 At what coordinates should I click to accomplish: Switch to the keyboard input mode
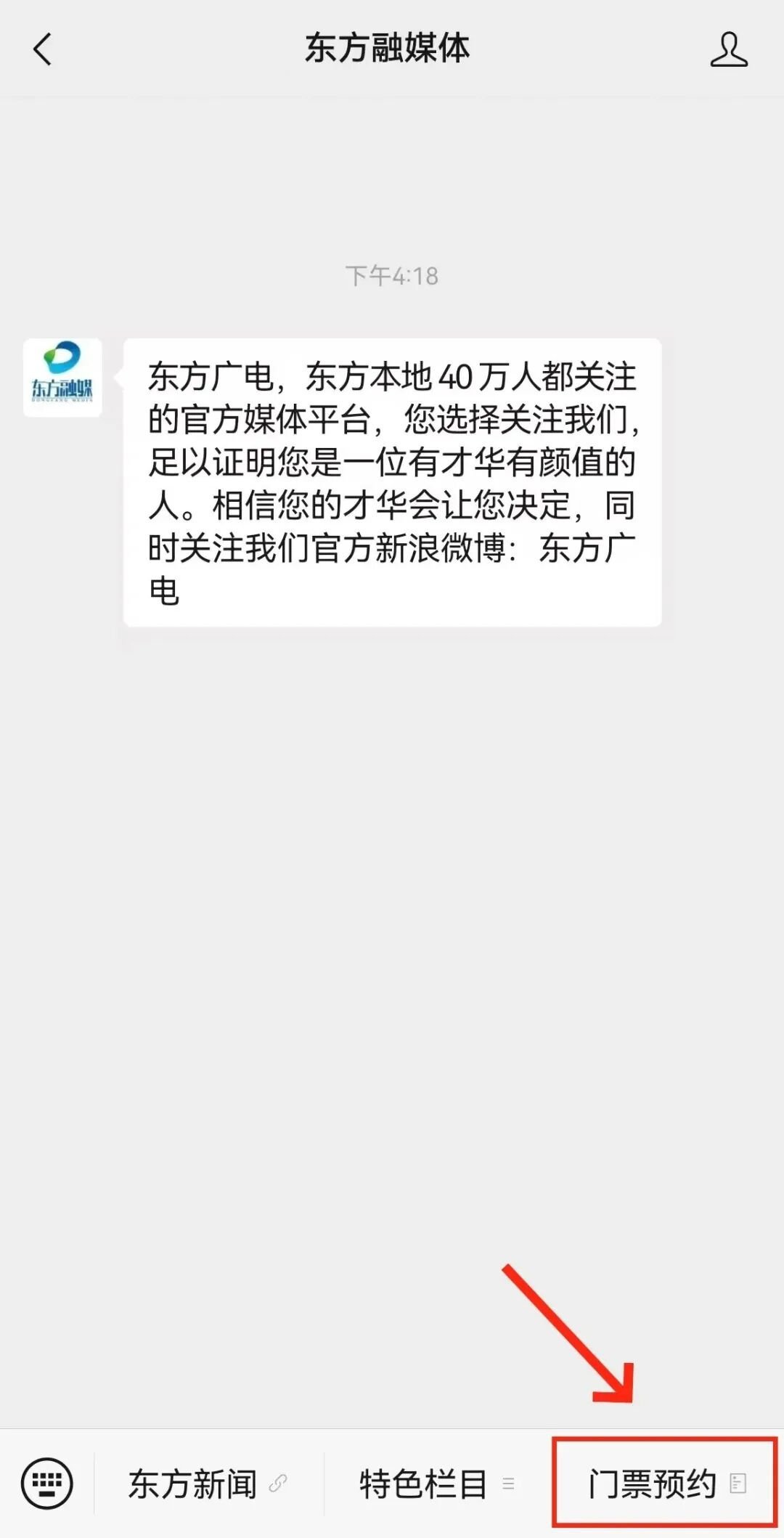pos(46,1484)
